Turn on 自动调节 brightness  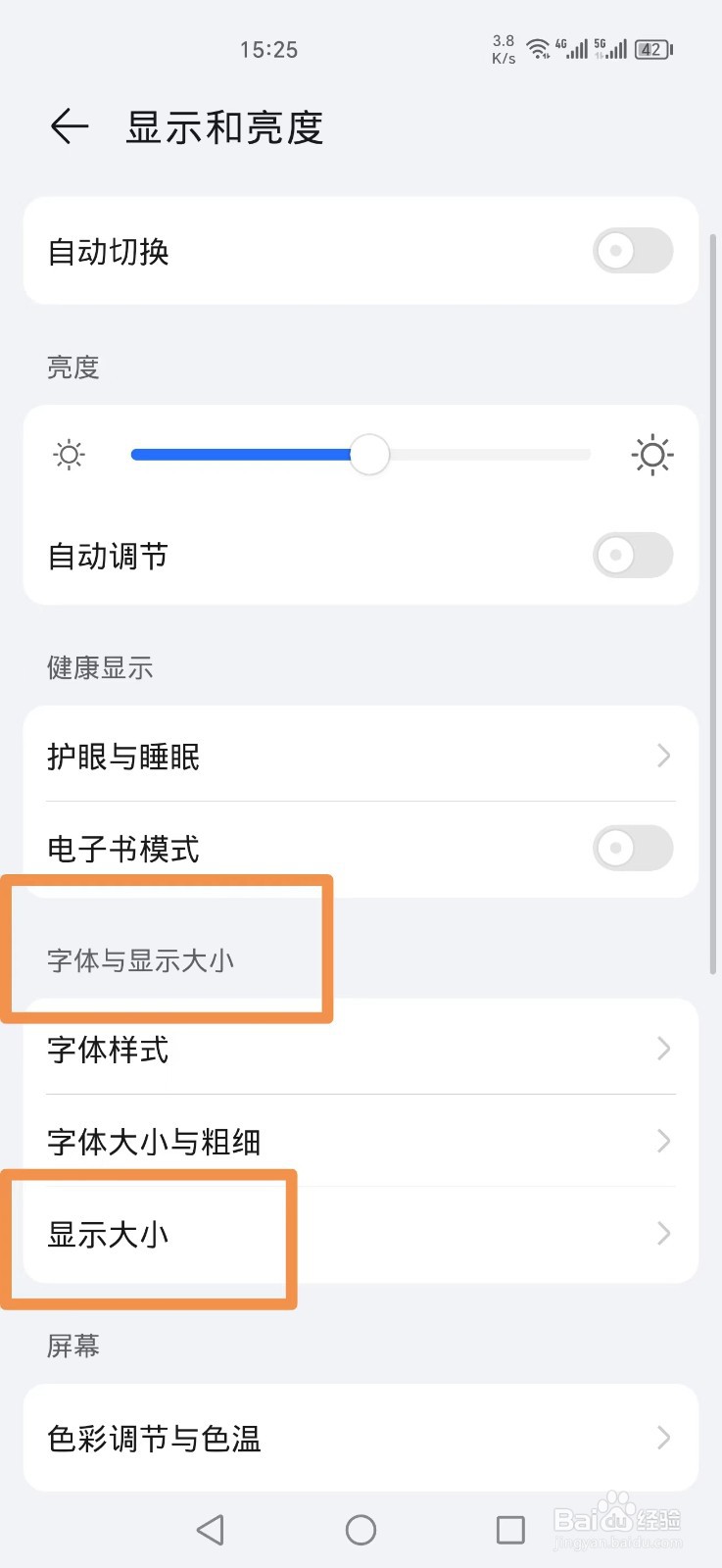(632, 556)
